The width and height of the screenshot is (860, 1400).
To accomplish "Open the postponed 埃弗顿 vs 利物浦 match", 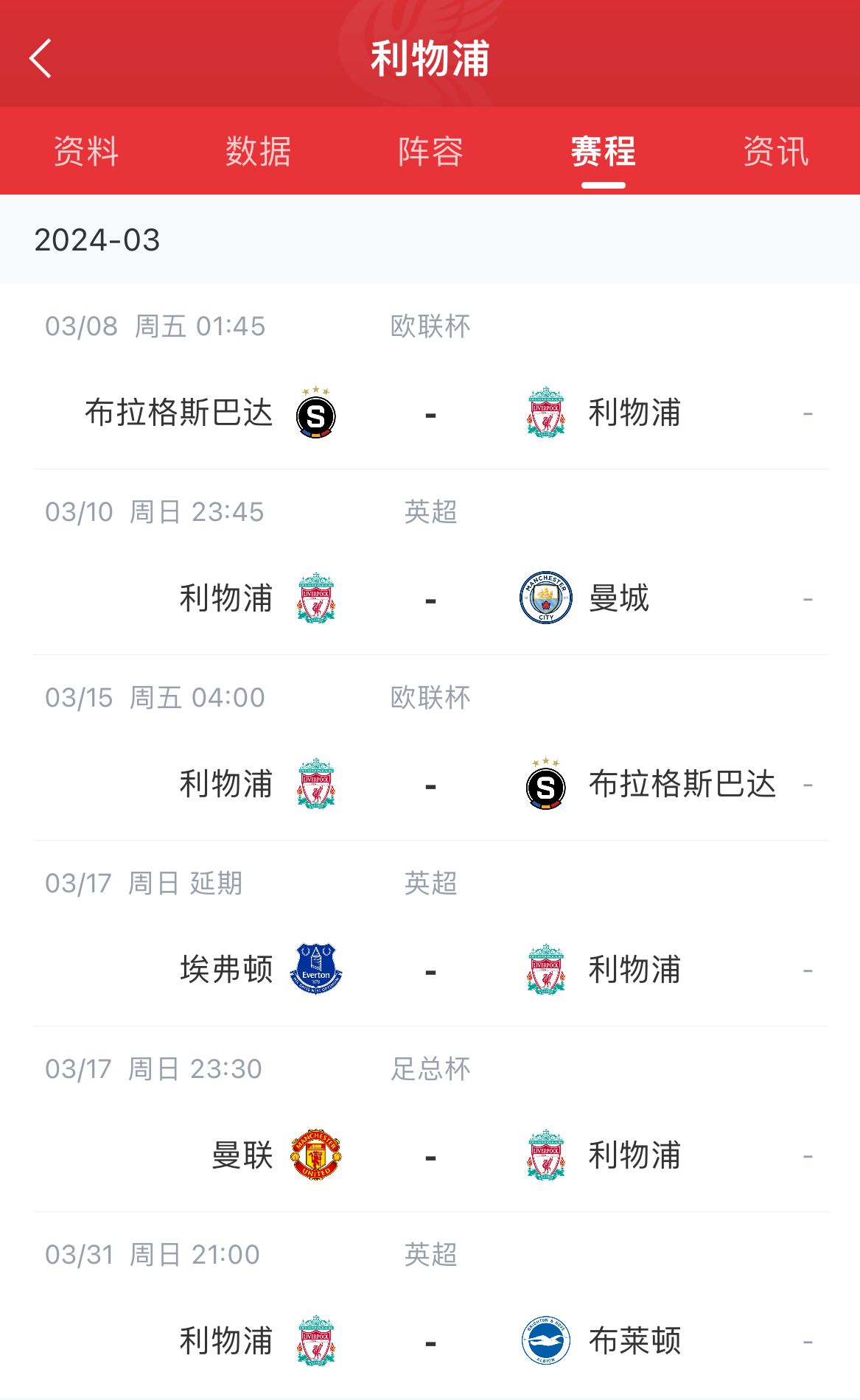I will pyautogui.click(x=430, y=934).
